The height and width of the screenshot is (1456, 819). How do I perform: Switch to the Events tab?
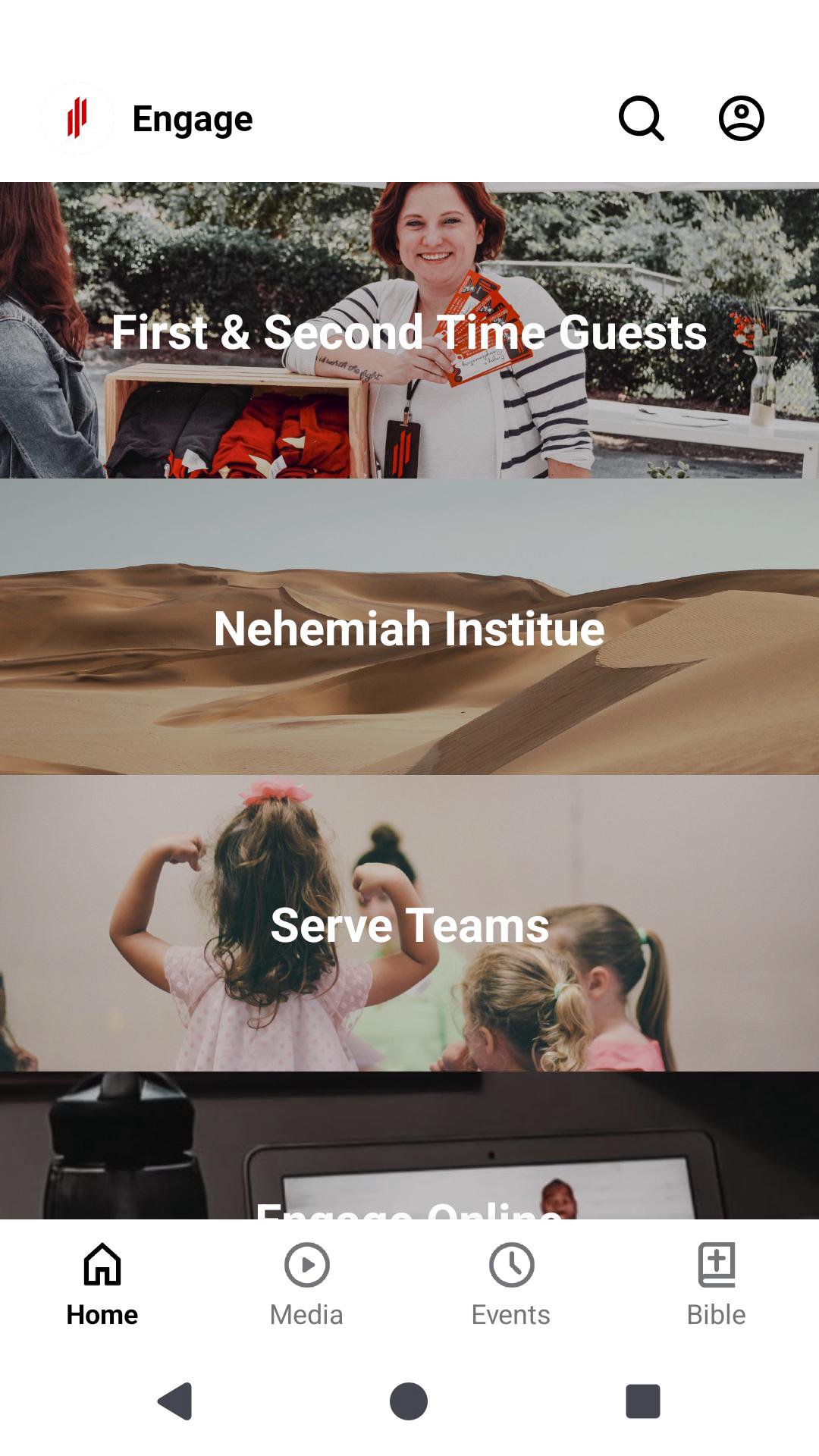(x=511, y=1285)
